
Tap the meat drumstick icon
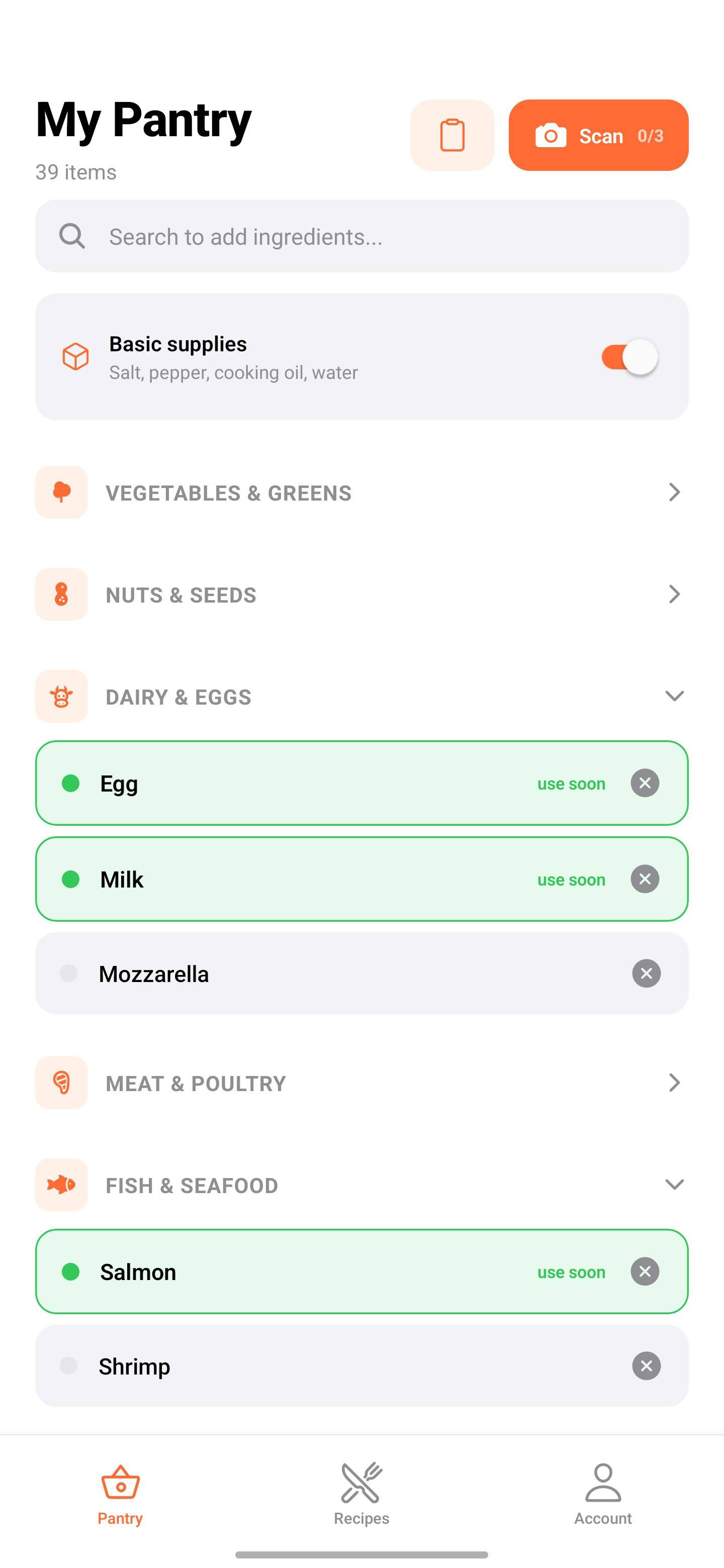pyautogui.click(x=61, y=1083)
